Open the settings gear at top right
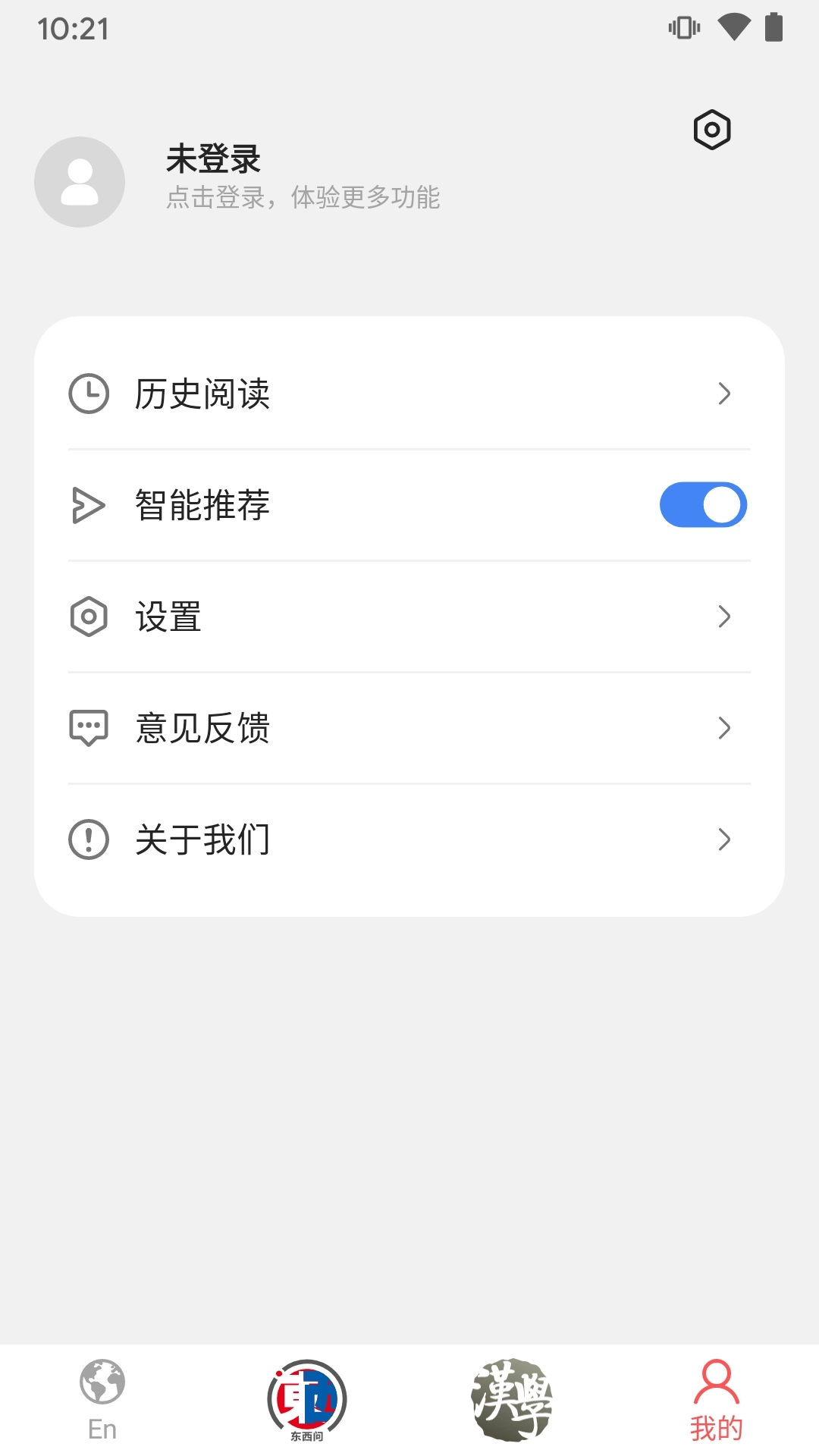 tap(711, 130)
